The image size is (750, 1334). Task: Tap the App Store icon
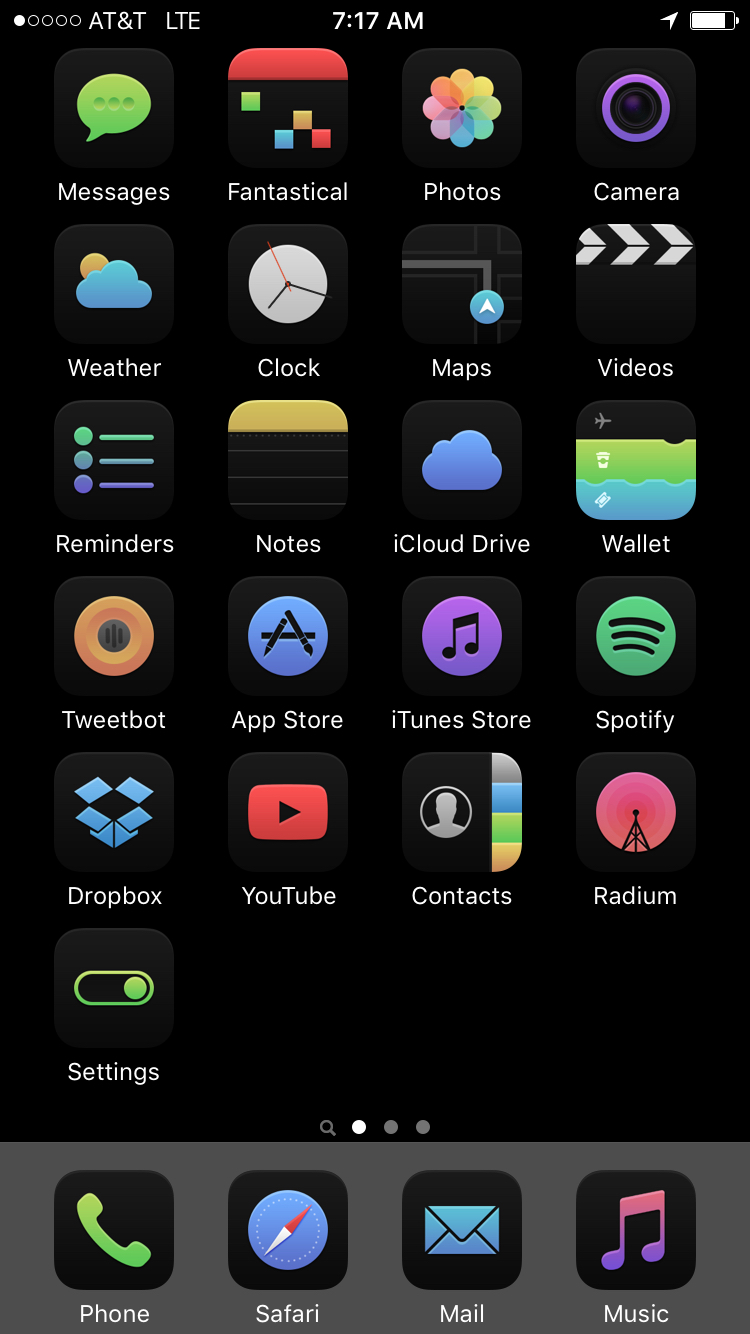(288, 636)
